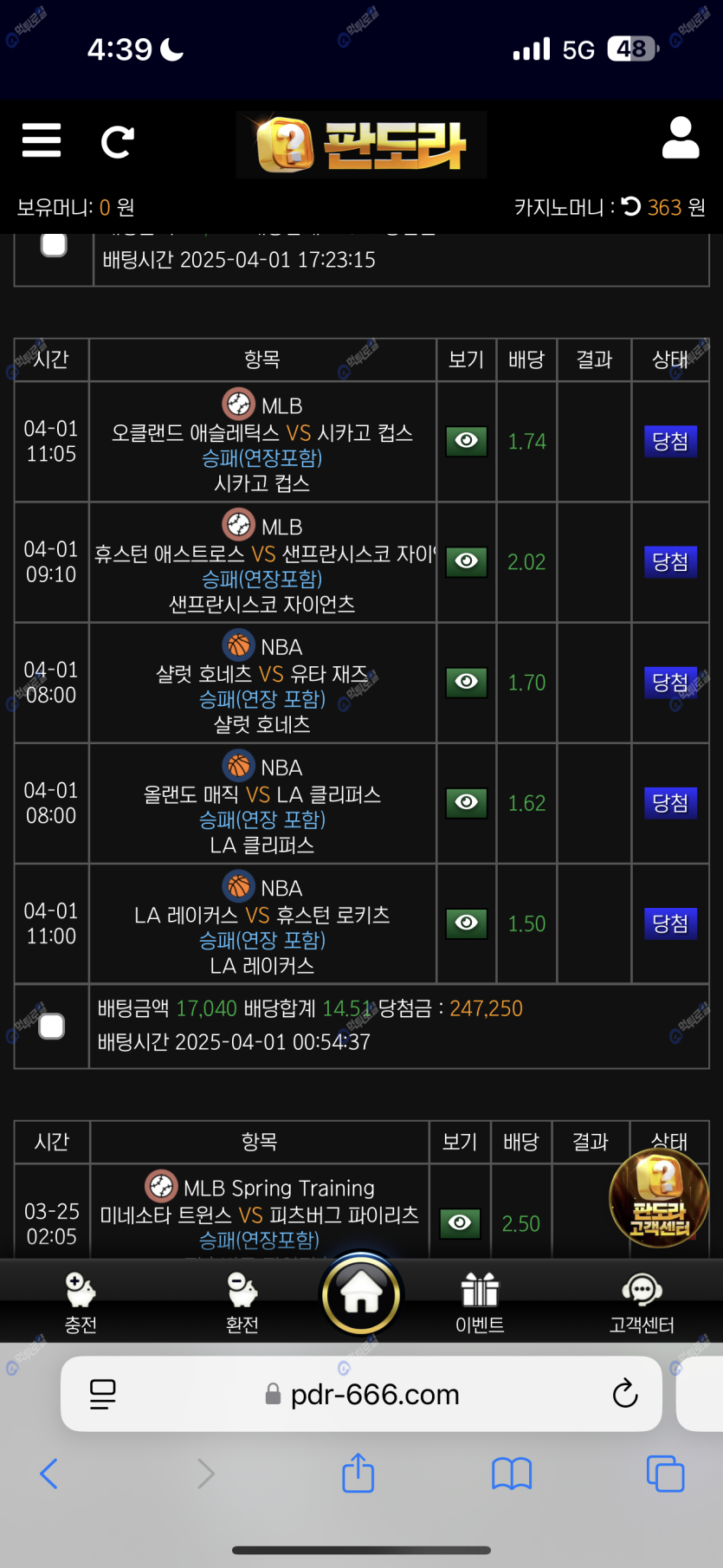View details for Houston Astros vs San Francisco
This screenshot has width=723, height=1568.
pos(467,561)
